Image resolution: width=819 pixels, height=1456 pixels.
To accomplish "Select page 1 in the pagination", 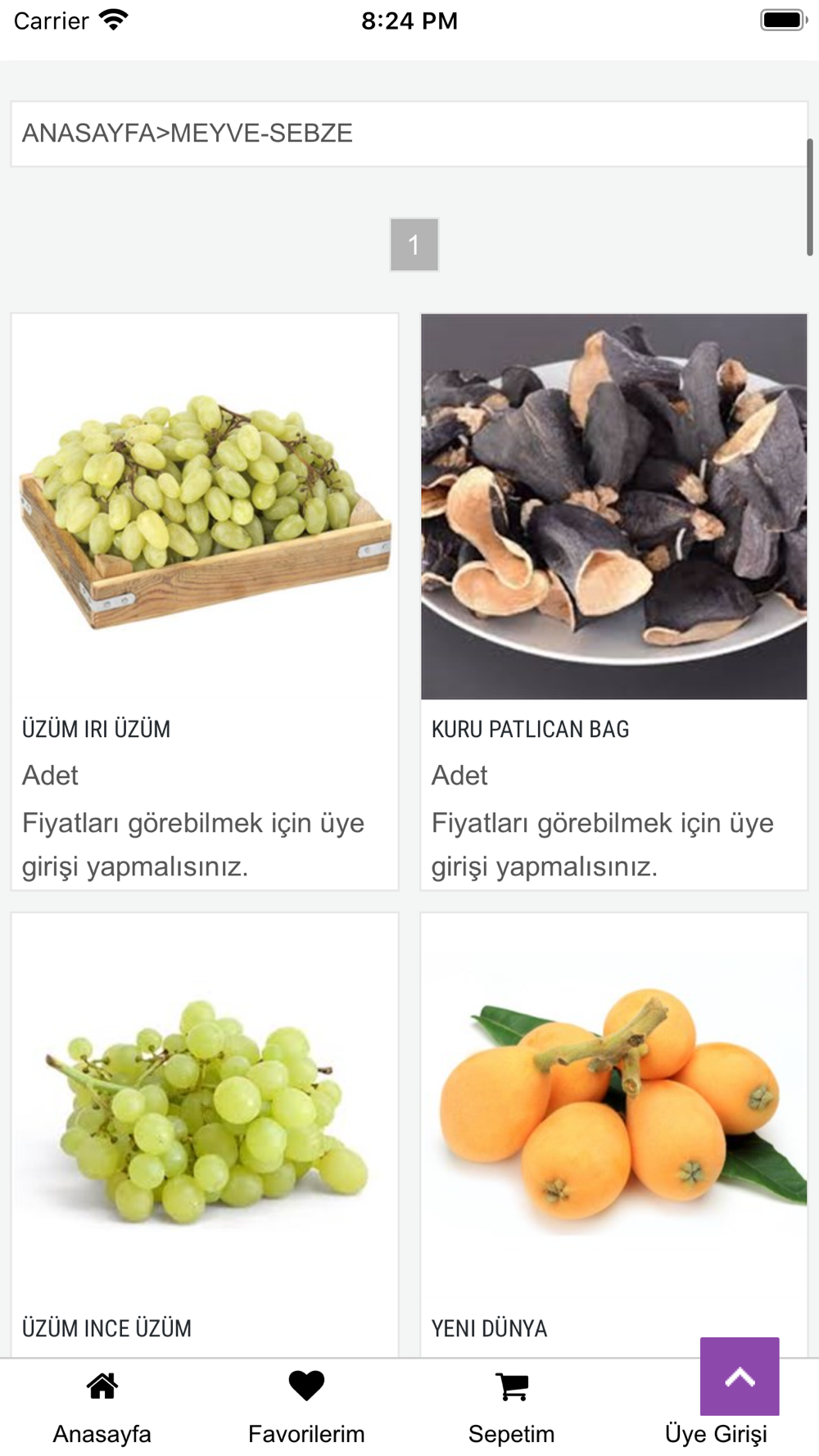I will click(414, 244).
